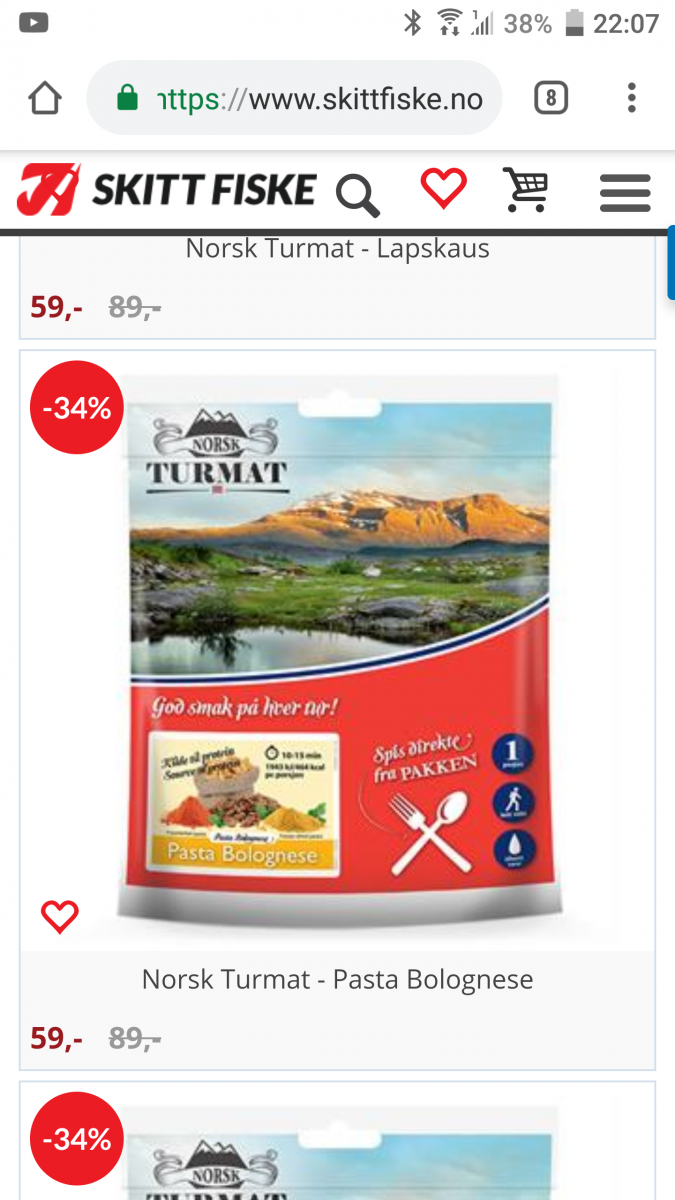Open the Skitt Fiske logo homepage
This screenshot has width=675, height=1200.
coord(166,189)
